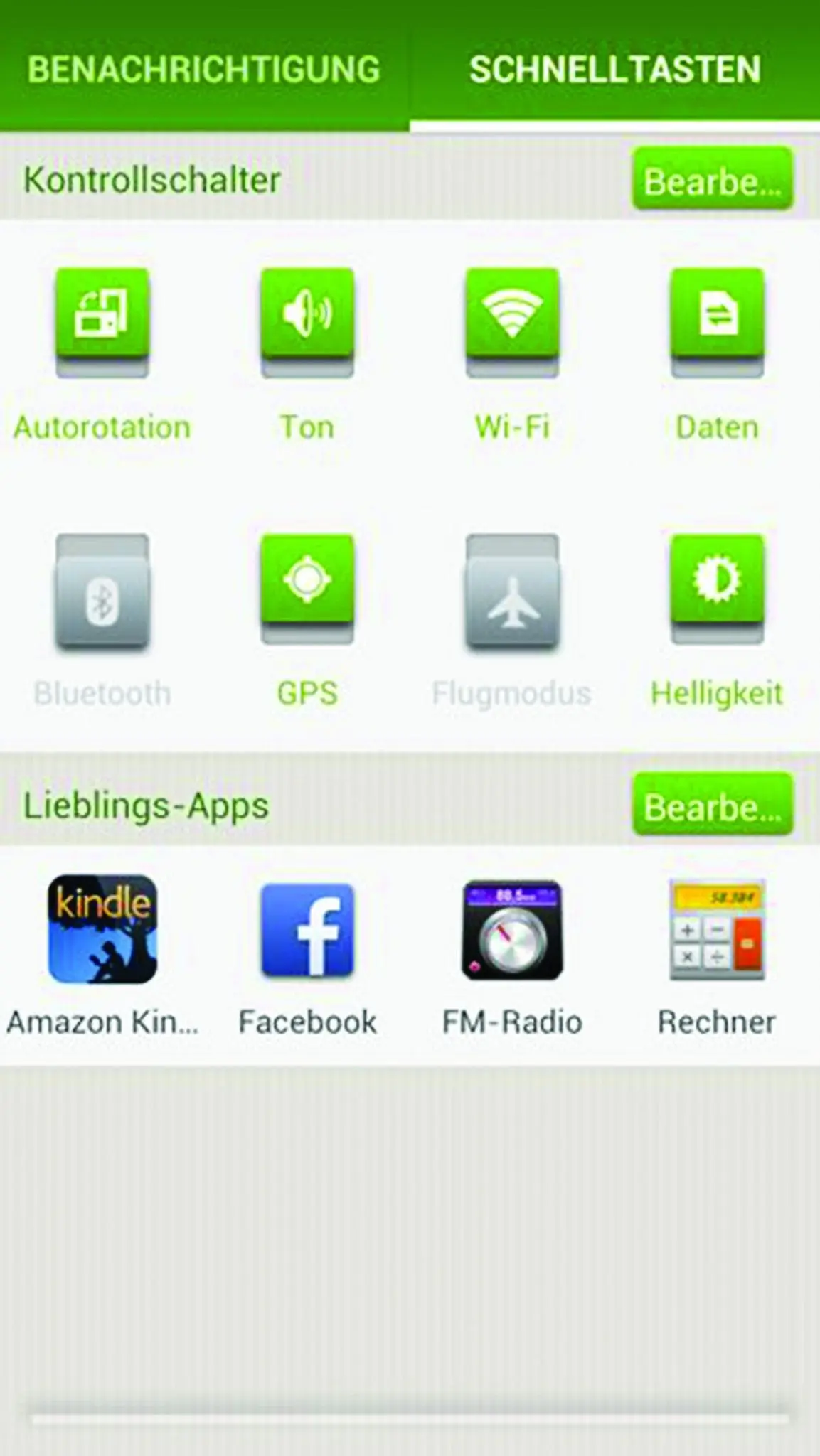Enable Bluetooth
820x1456 pixels.
coord(102,590)
